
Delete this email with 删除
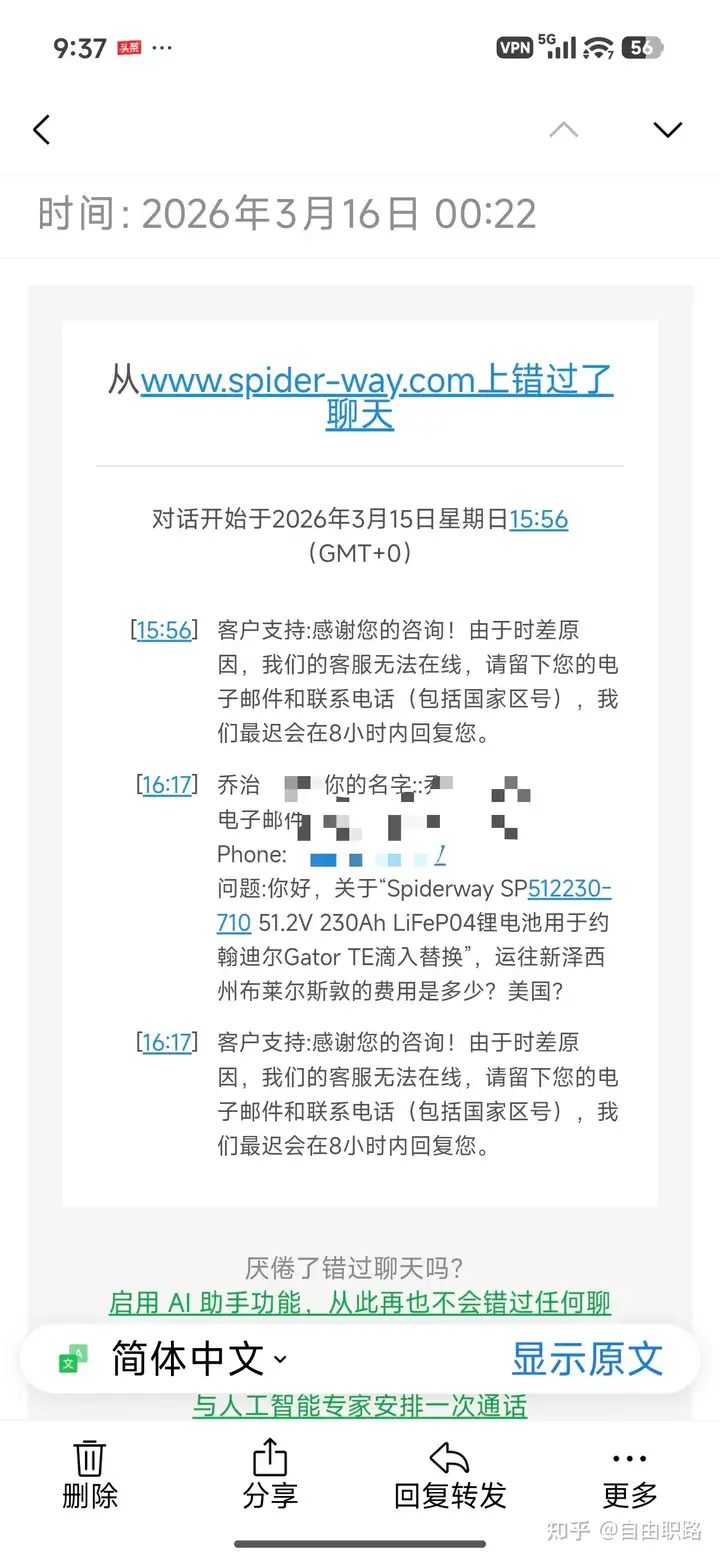(90, 1476)
